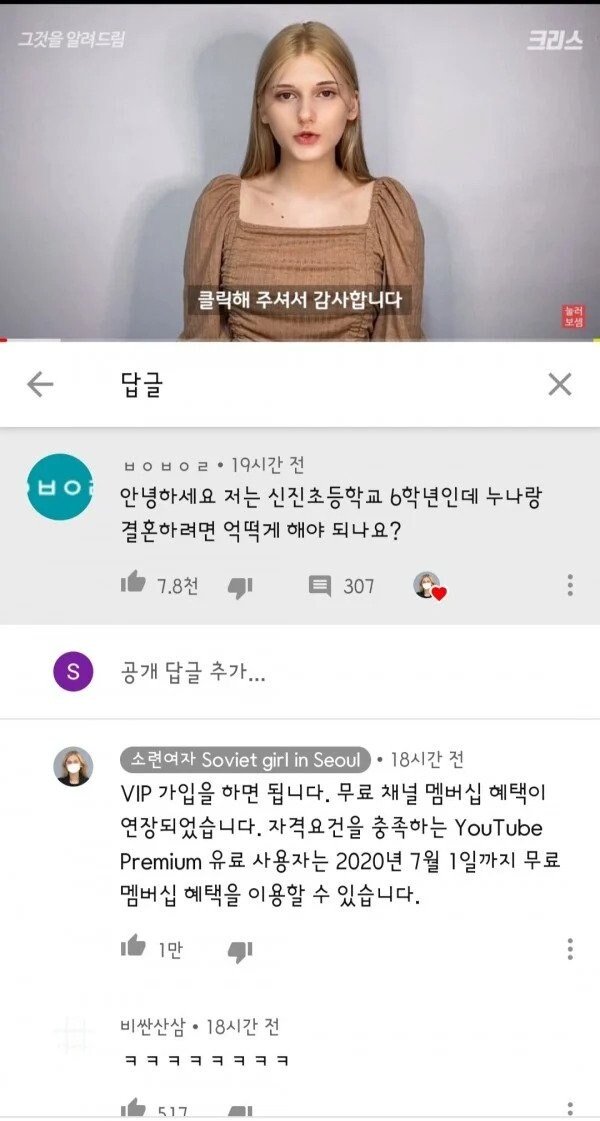Dislike the ㅂㅇㅂㅇㄹ comment
600x1121 pixels.
pyautogui.click(x=240, y=587)
